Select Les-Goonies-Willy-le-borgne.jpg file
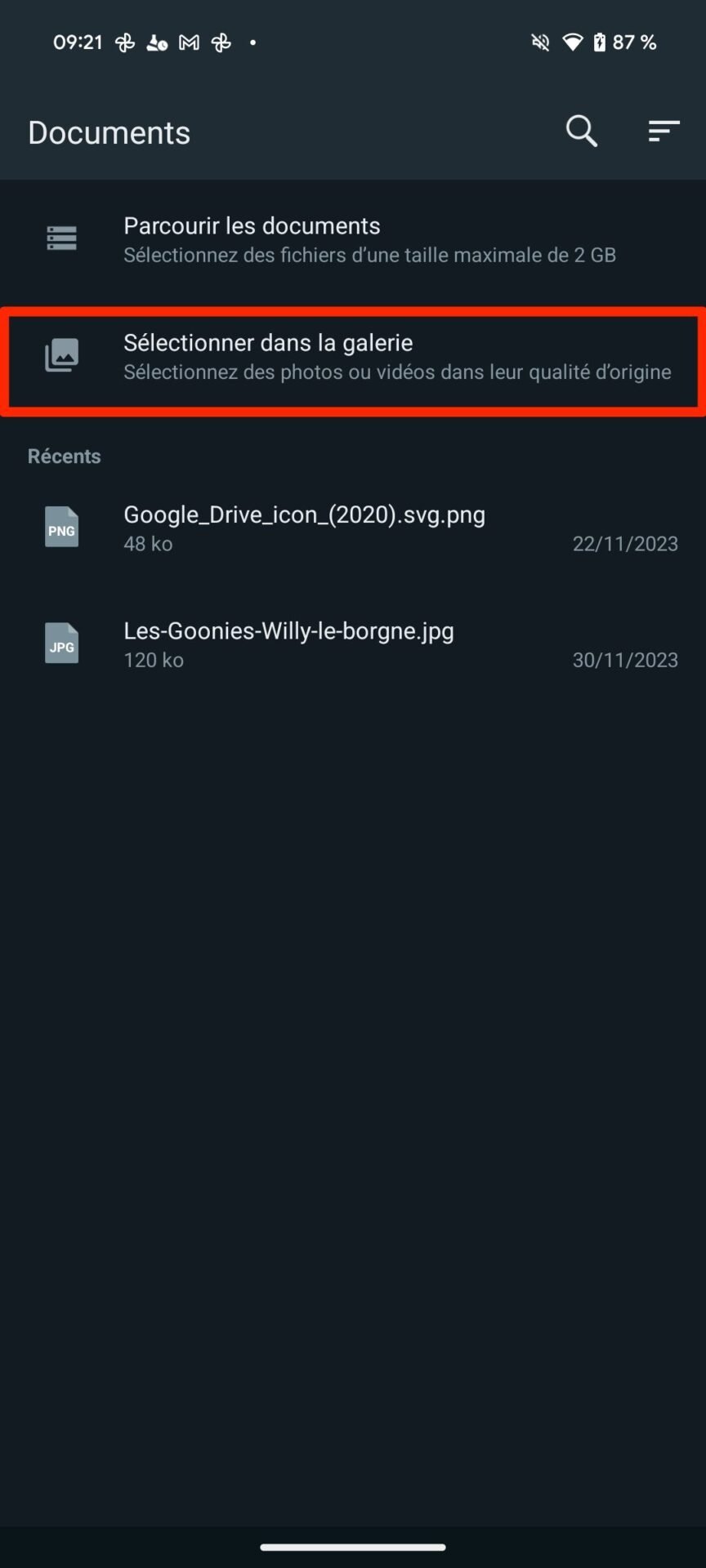706x1568 pixels. [353, 644]
